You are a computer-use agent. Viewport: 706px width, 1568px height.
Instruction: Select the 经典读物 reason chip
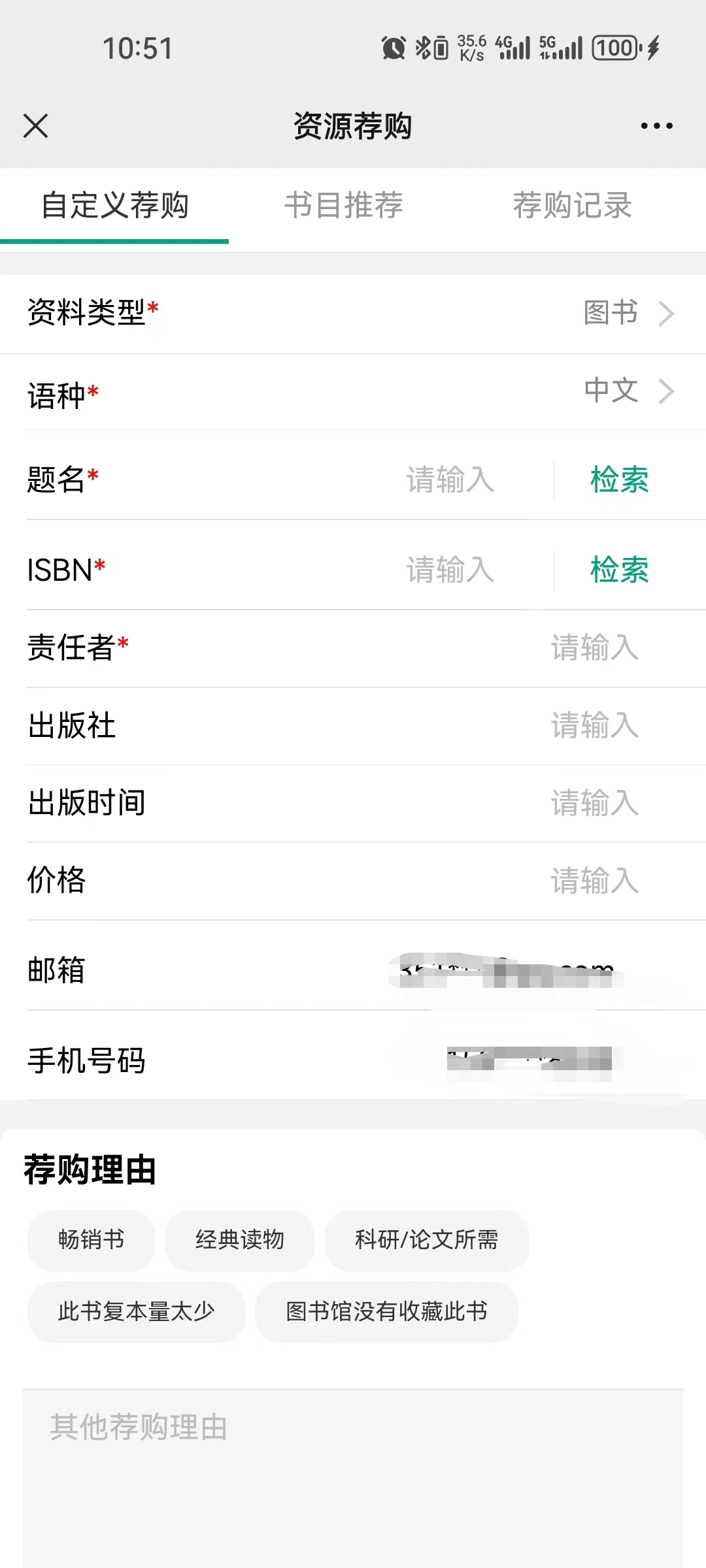pos(240,1240)
